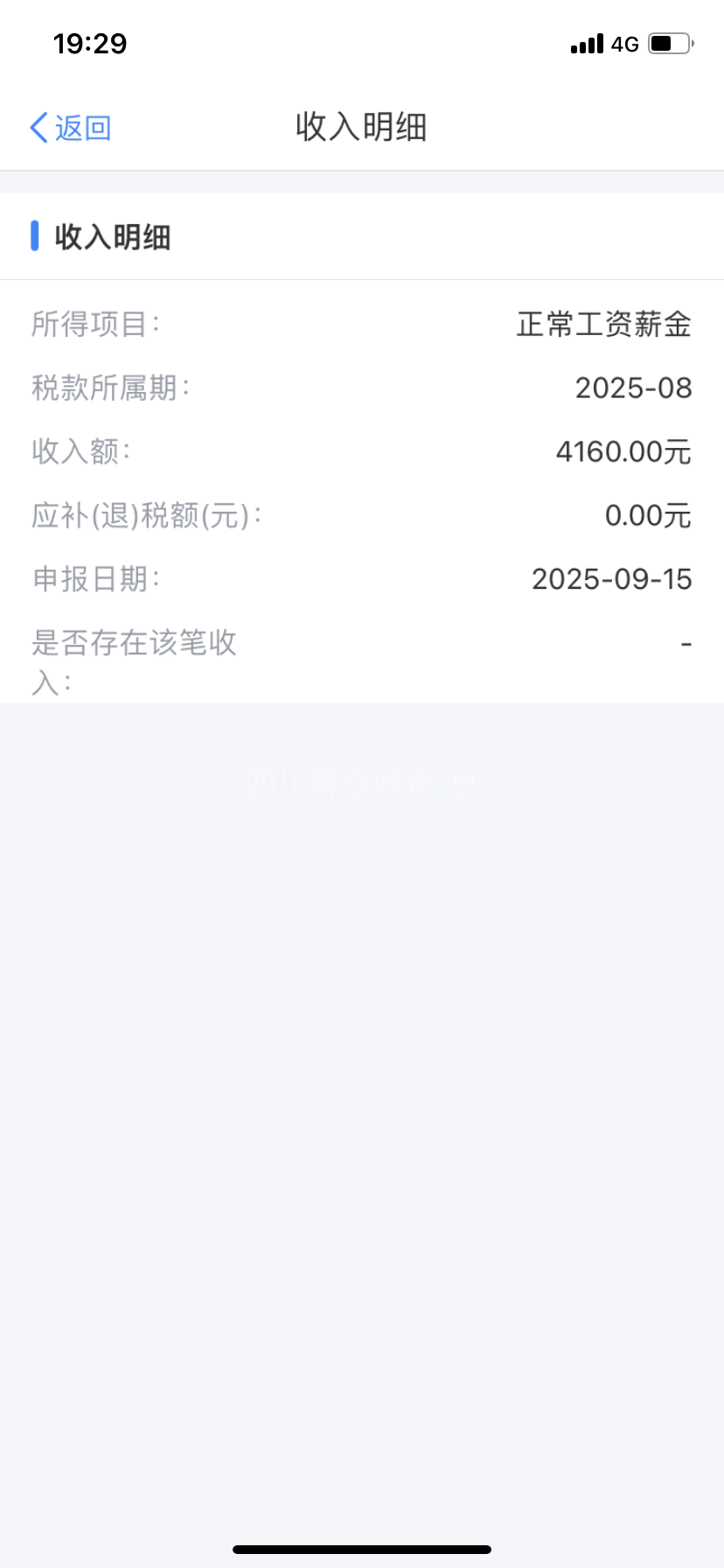Go back using the 返回 button
The width and height of the screenshot is (724, 1568).
pyautogui.click(x=71, y=128)
